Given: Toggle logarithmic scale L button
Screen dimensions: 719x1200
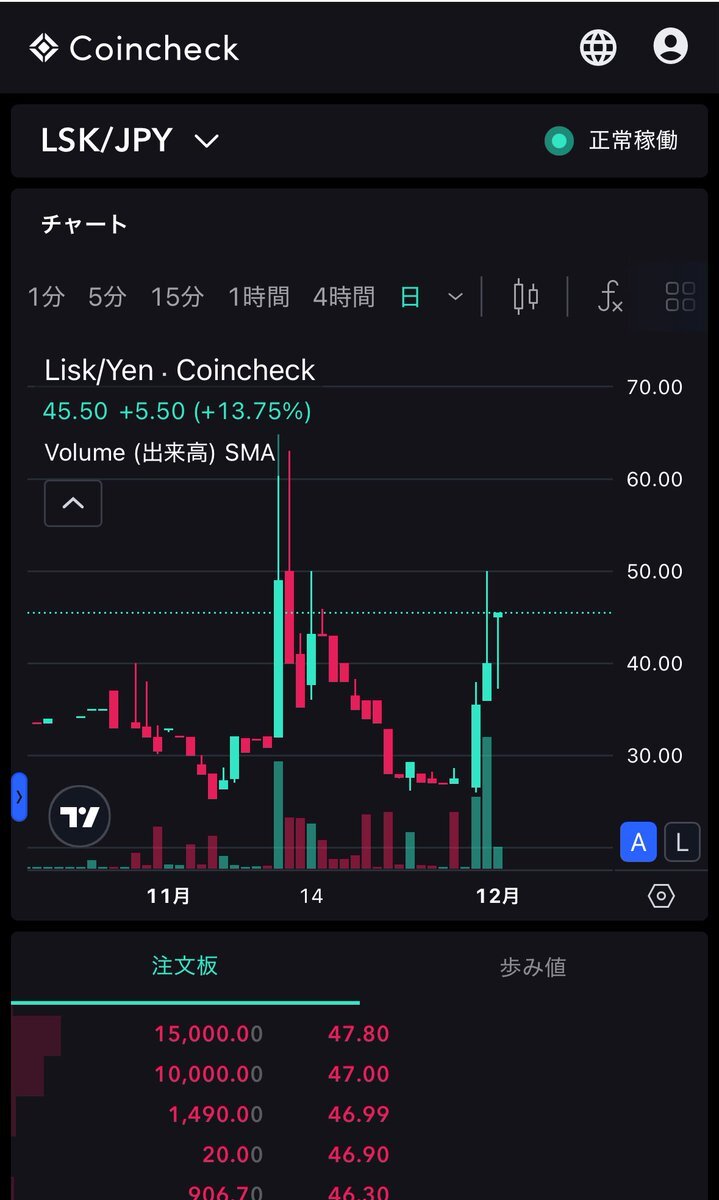Looking at the screenshot, I should (x=682, y=842).
